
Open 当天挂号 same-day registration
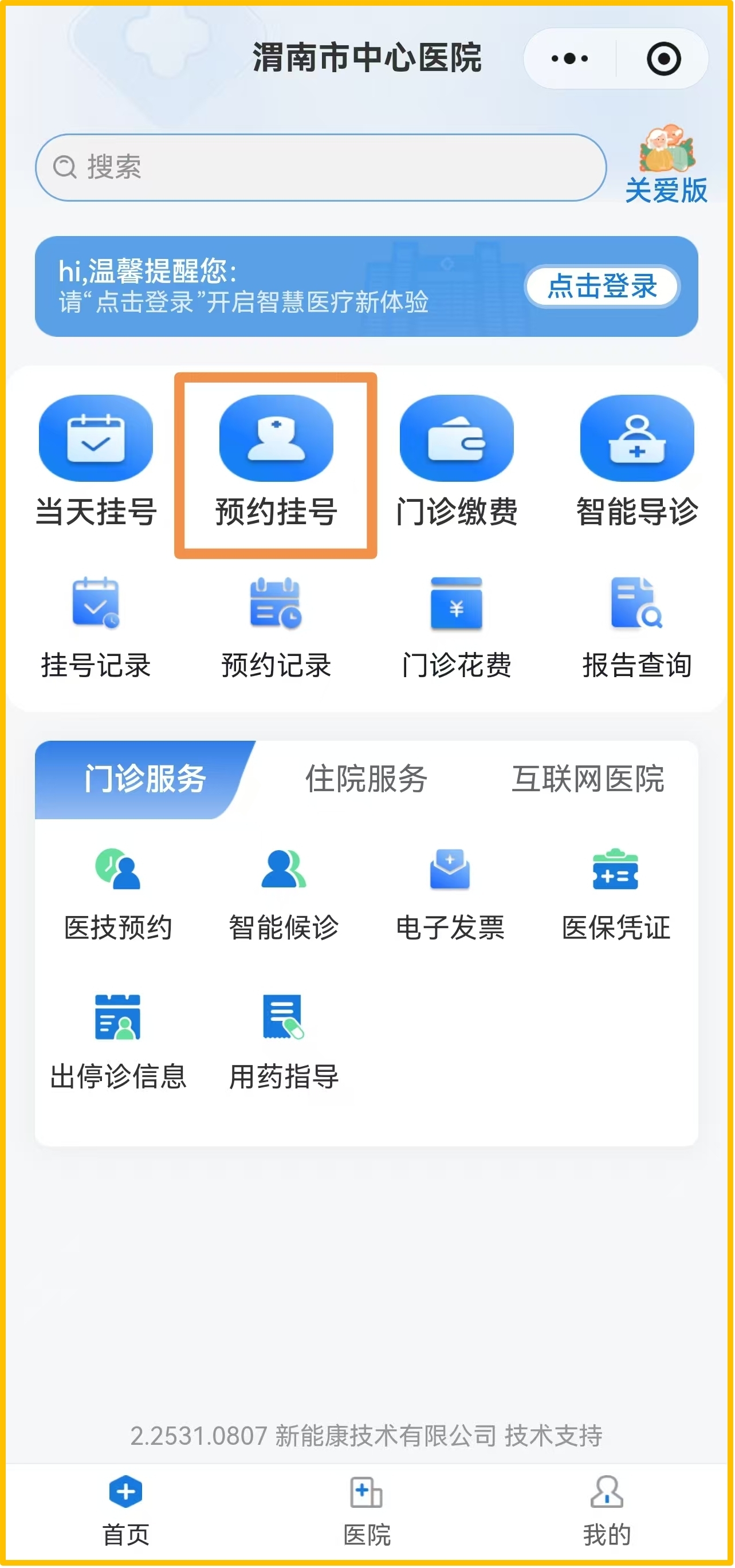pyautogui.click(x=96, y=461)
